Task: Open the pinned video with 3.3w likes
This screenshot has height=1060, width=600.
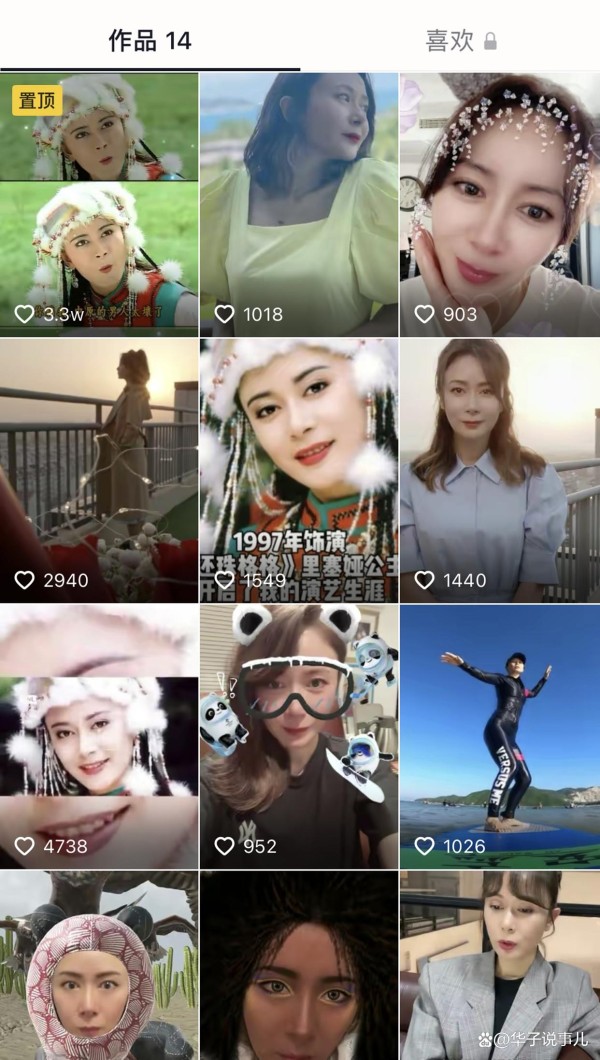Action: (x=99, y=204)
